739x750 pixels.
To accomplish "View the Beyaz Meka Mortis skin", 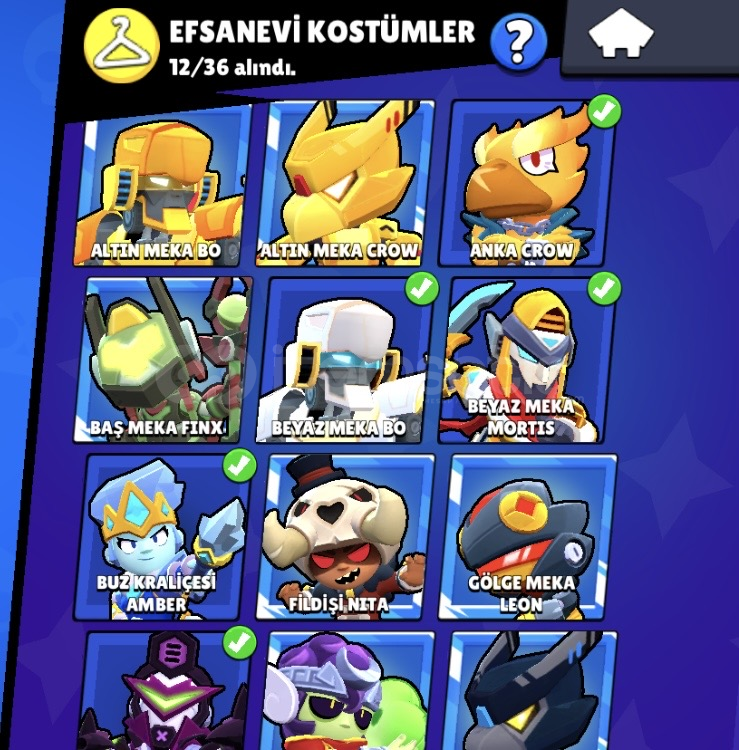I will tap(527, 358).
